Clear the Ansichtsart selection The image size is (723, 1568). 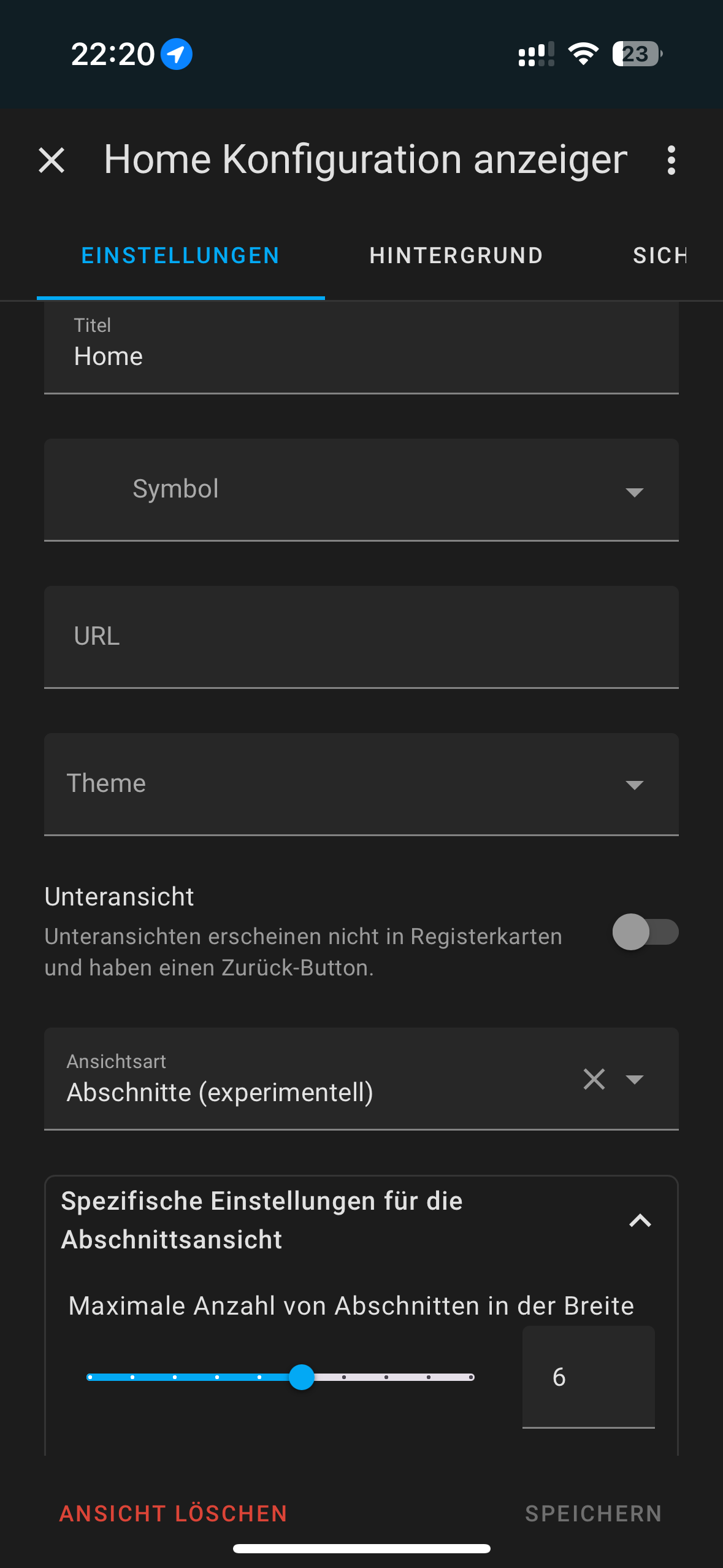tap(594, 1079)
